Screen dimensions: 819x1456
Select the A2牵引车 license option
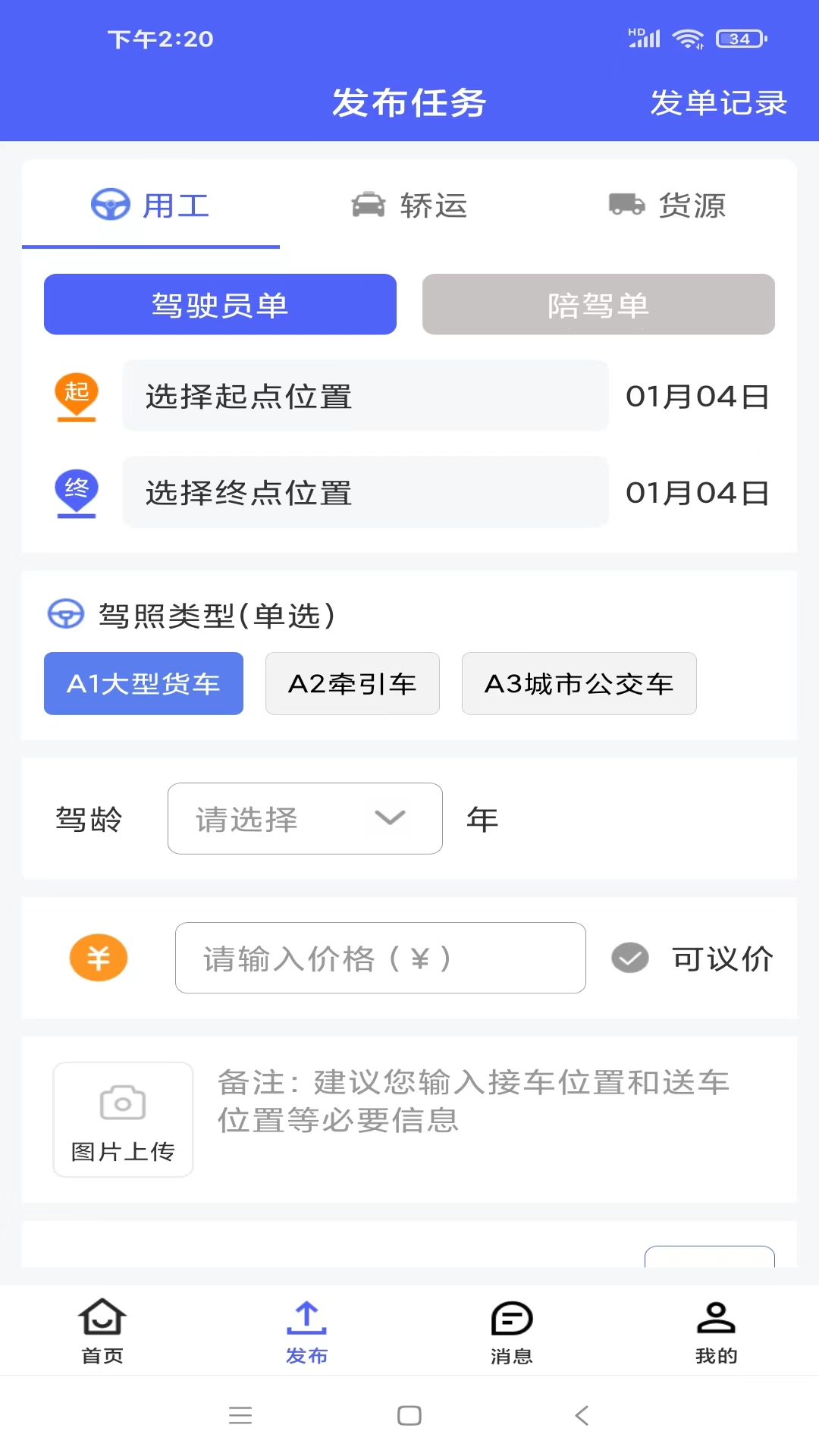(x=352, y=683)
